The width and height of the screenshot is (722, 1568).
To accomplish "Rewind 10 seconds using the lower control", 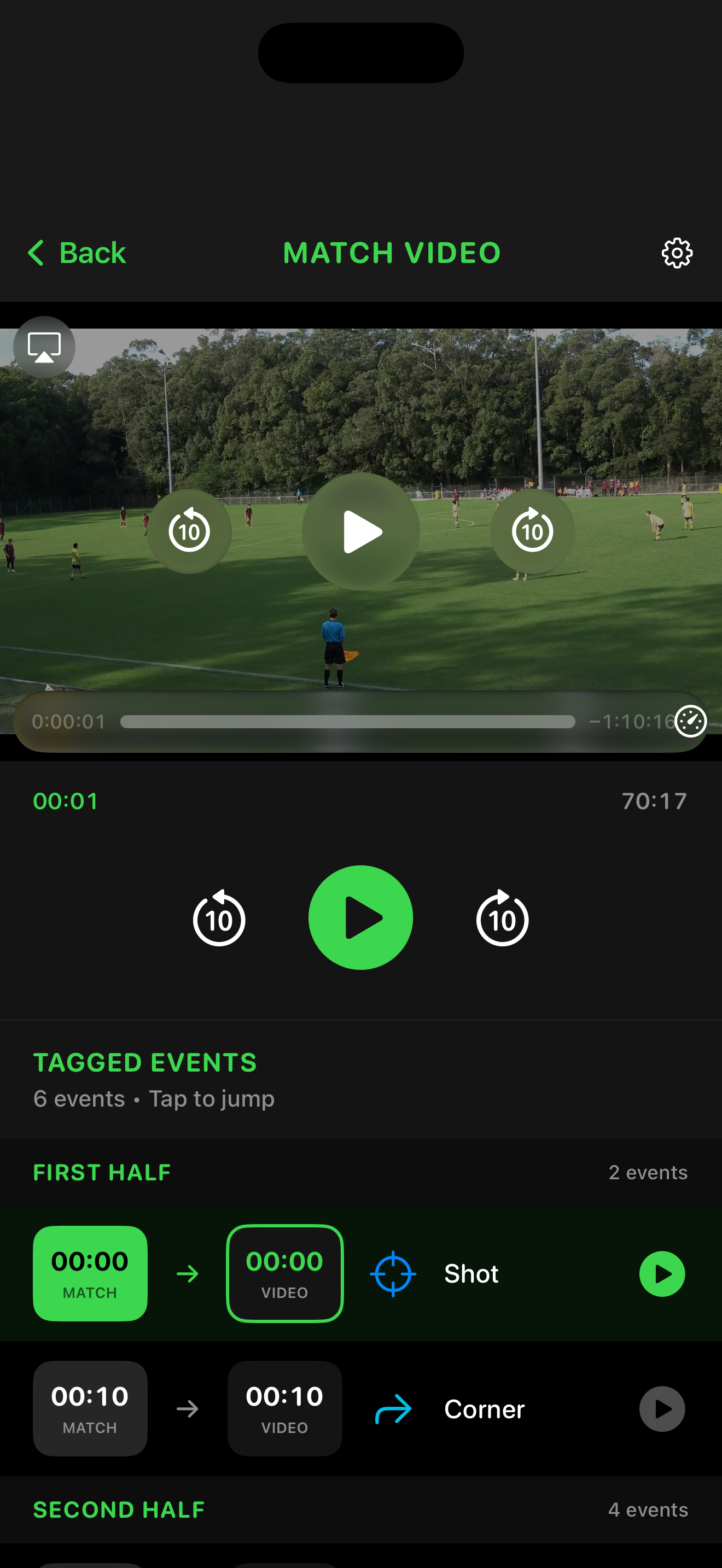I will point(219,918).
